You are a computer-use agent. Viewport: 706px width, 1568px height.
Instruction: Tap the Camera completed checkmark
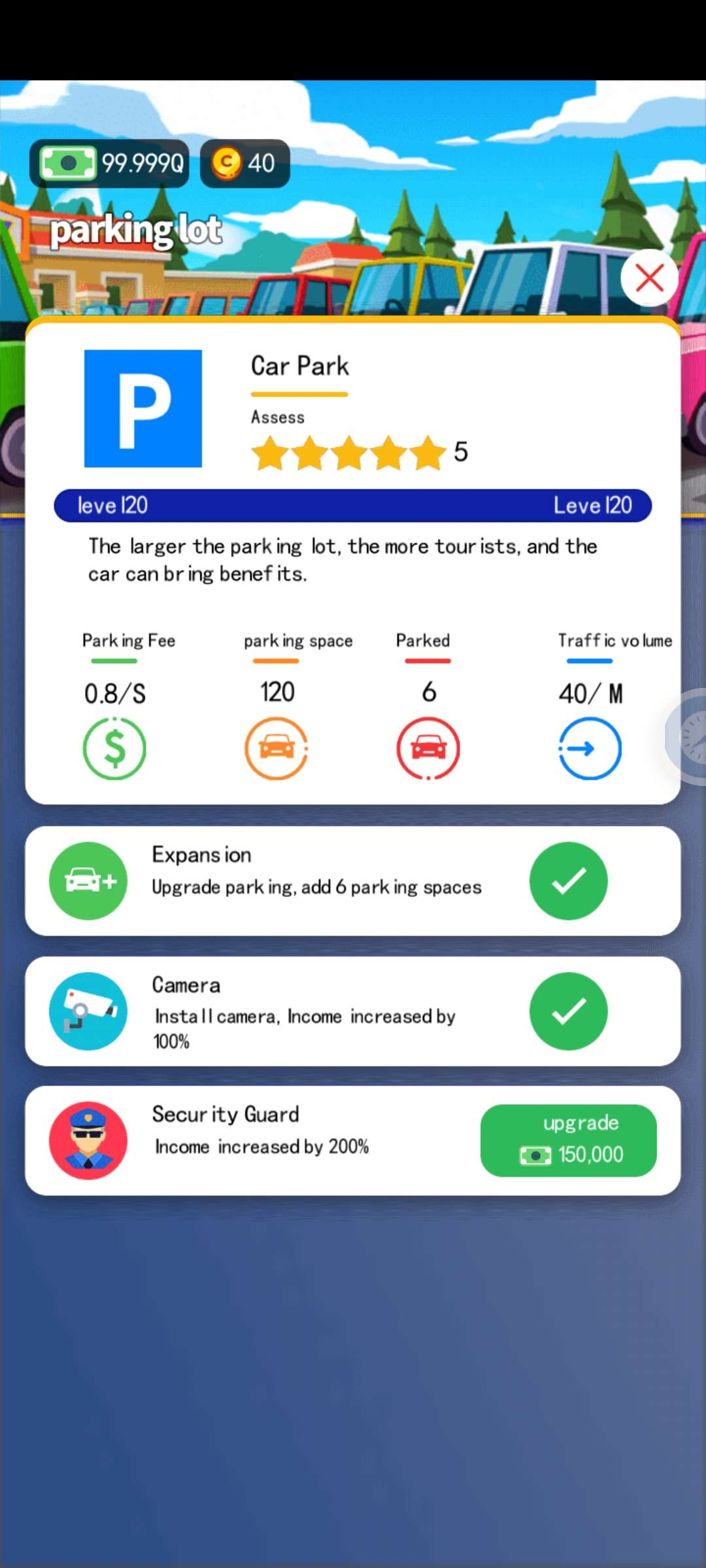pos(568,1011)
